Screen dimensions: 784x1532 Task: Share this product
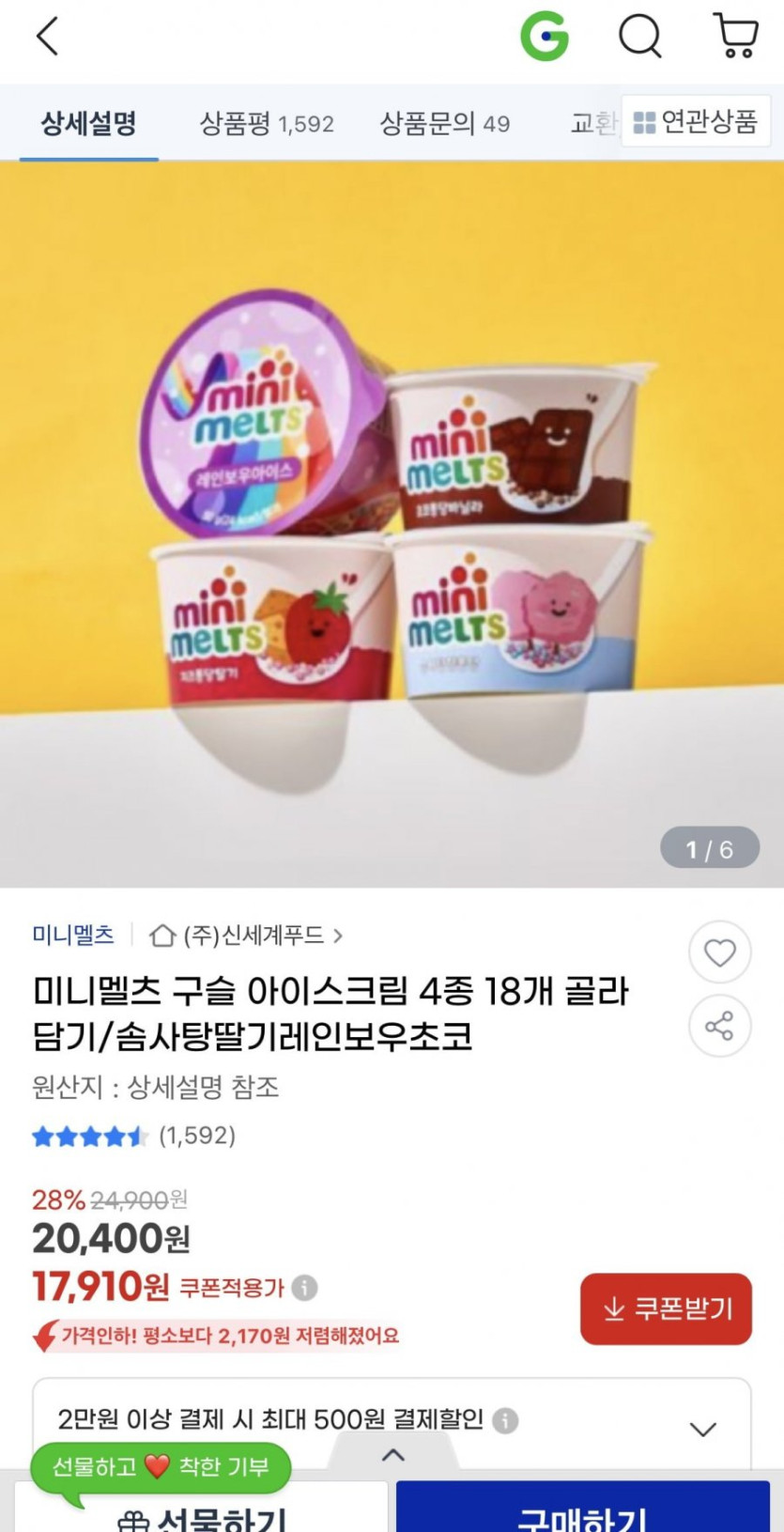(719, 1026)
